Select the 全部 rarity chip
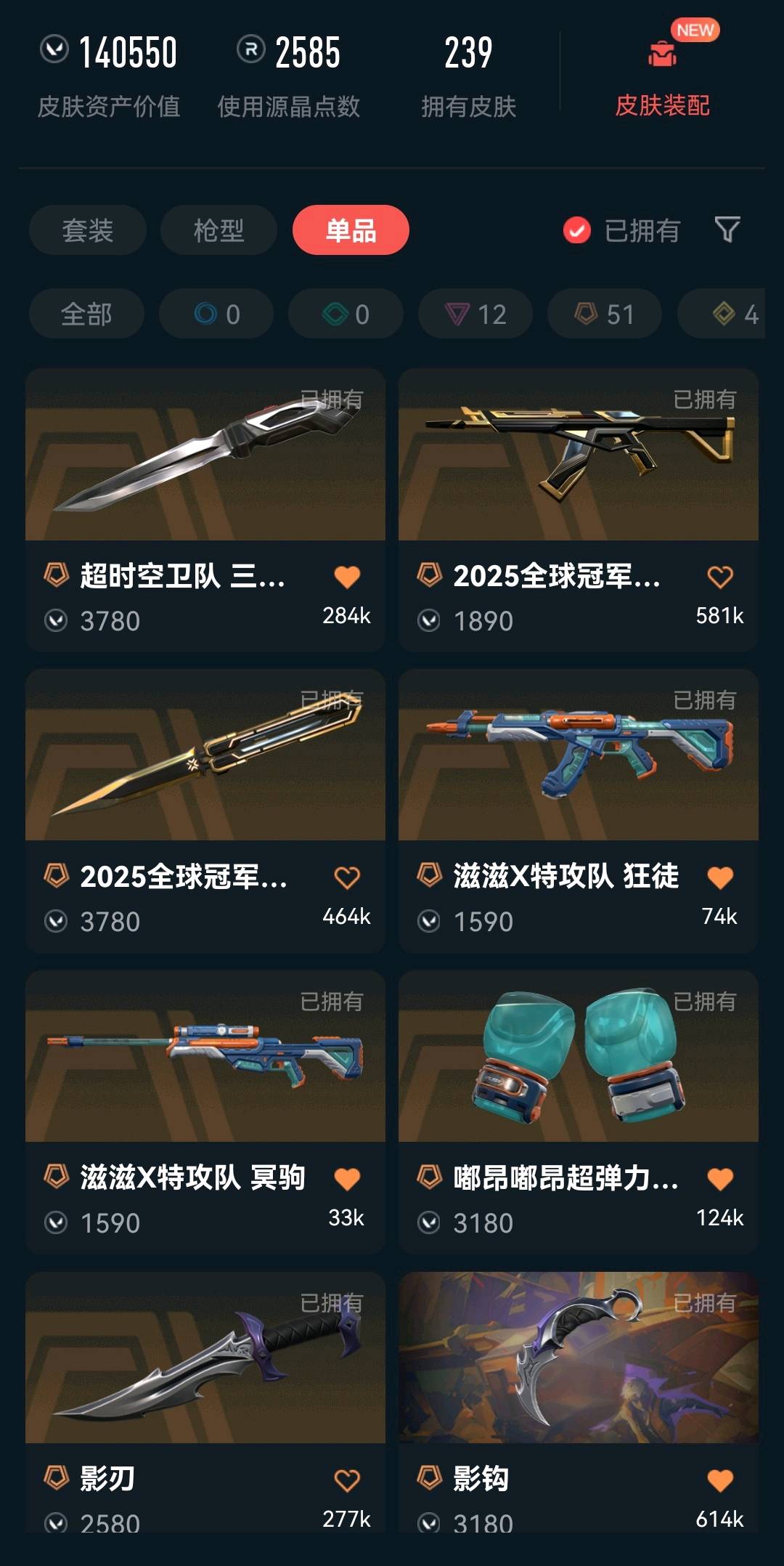The image size is (784, 1566). point(86,314)
